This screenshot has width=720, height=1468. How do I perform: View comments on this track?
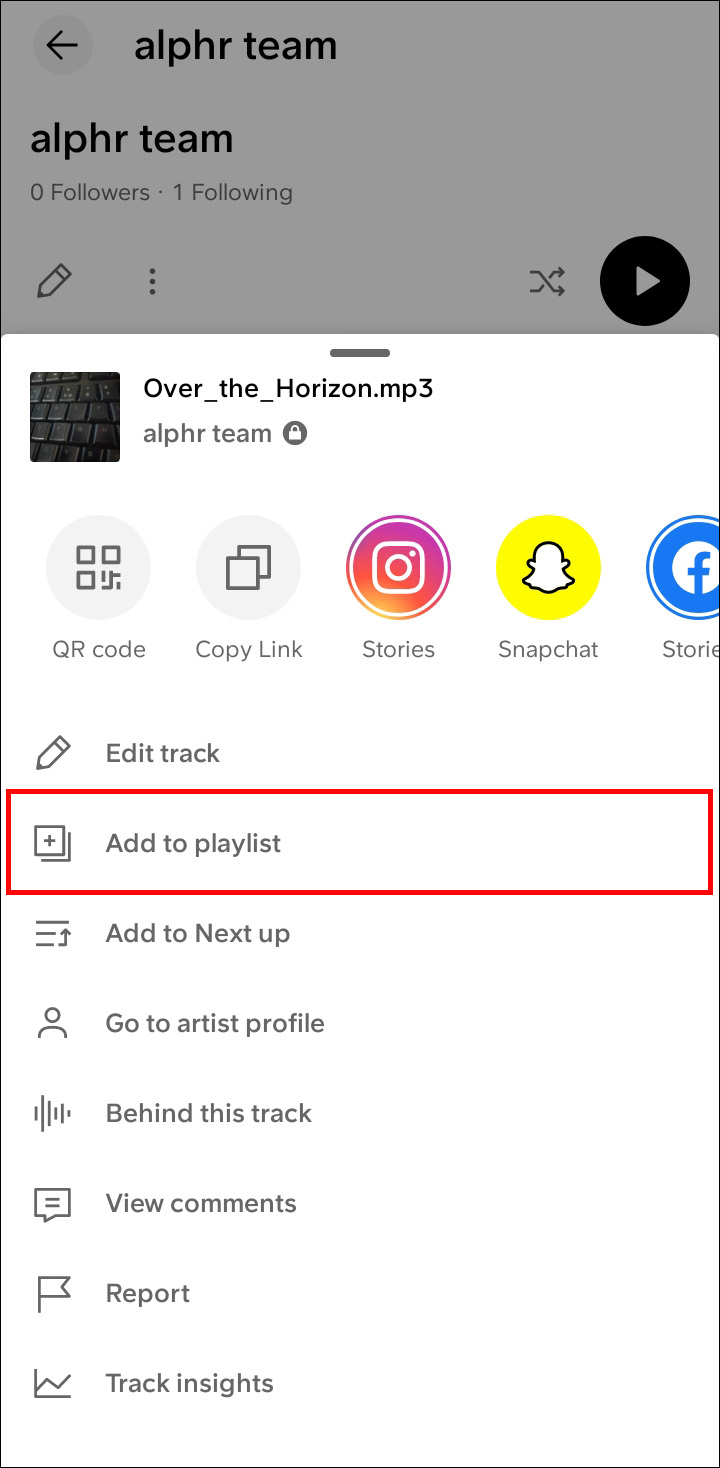[200, 1203]
